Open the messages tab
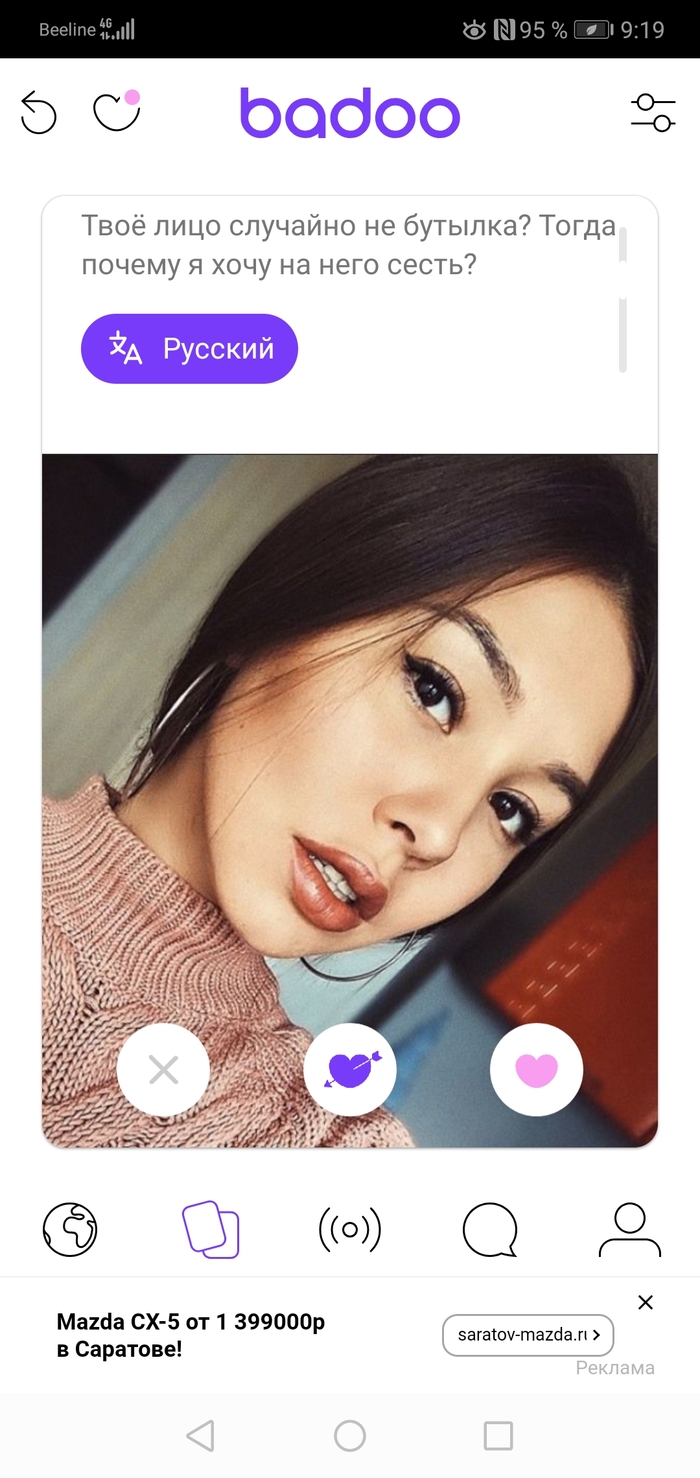This screenshot has width=700, height=1478. [x=490, y=1229]
